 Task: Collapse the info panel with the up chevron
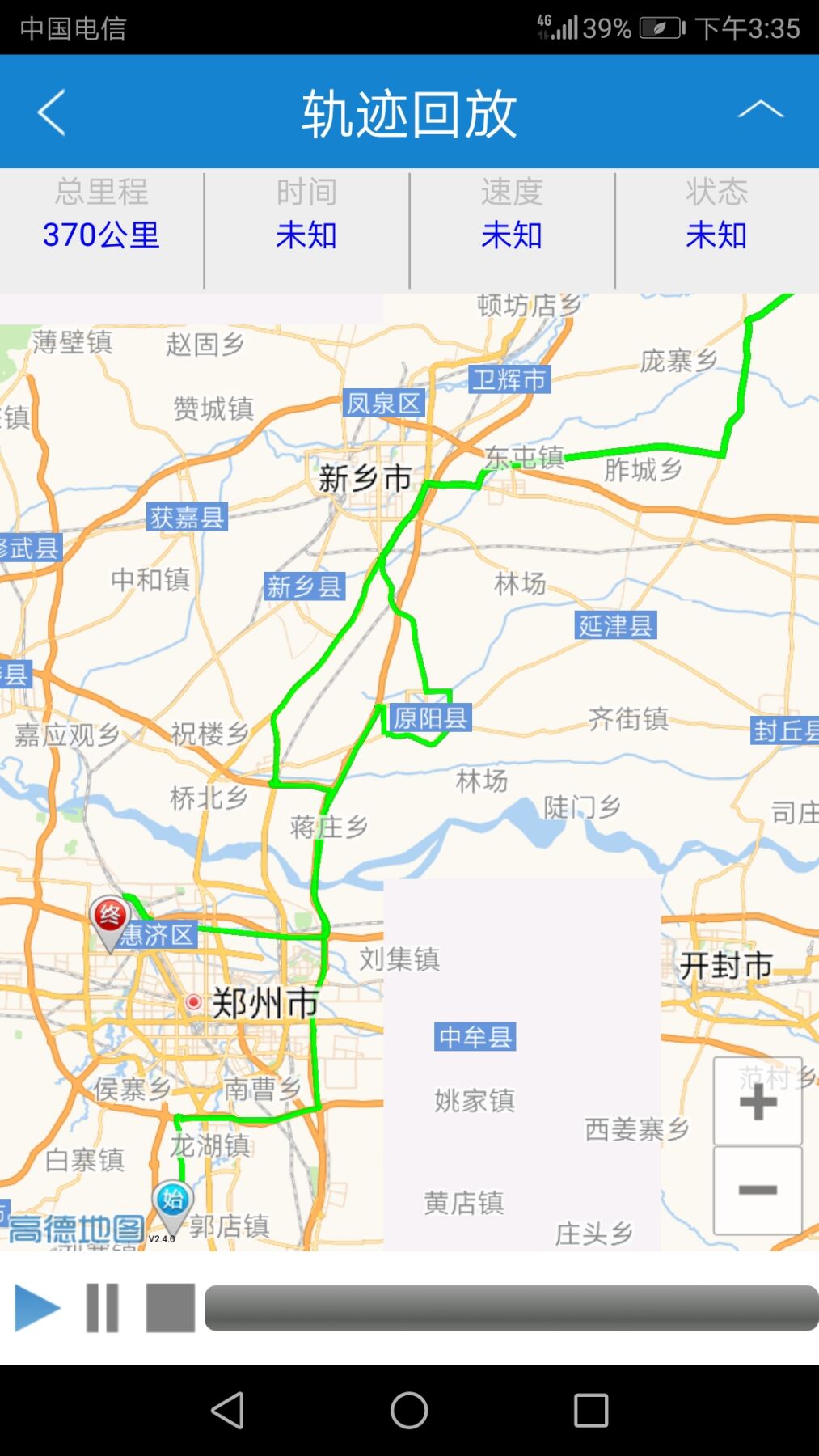point(761,110)
